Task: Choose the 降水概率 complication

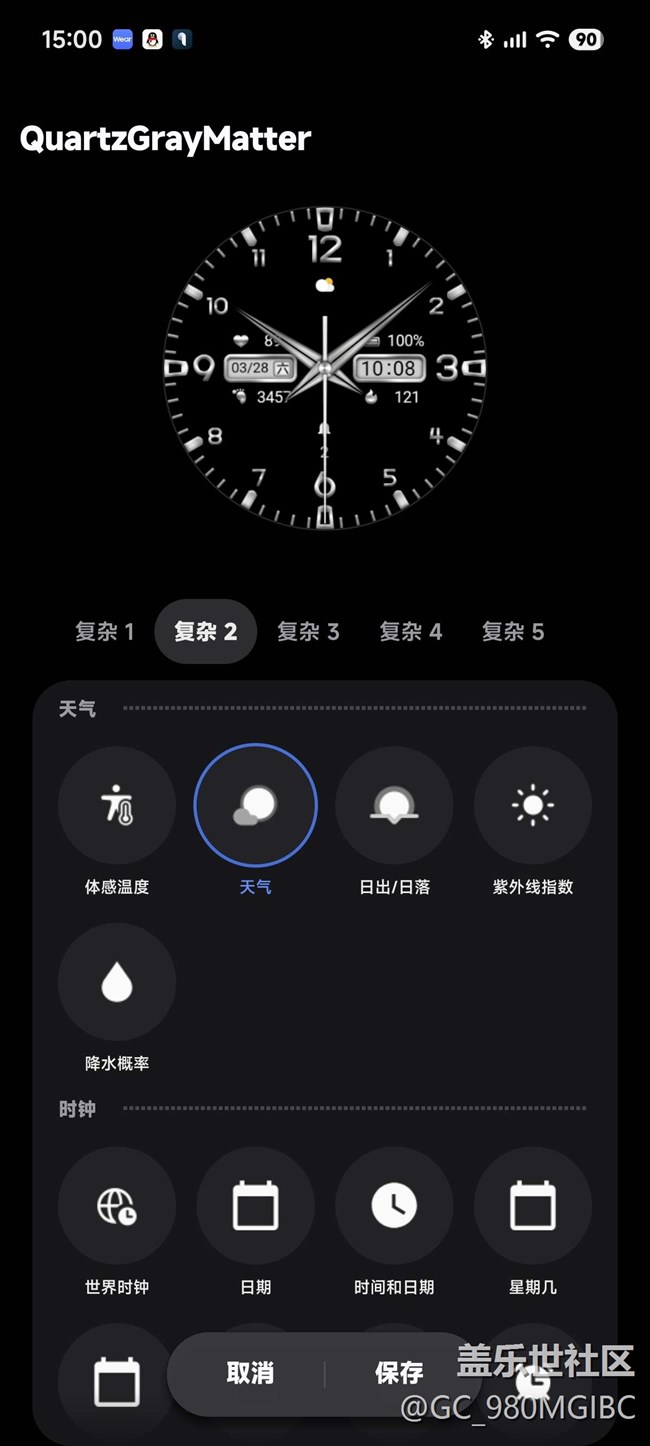Action: [117, 983]
